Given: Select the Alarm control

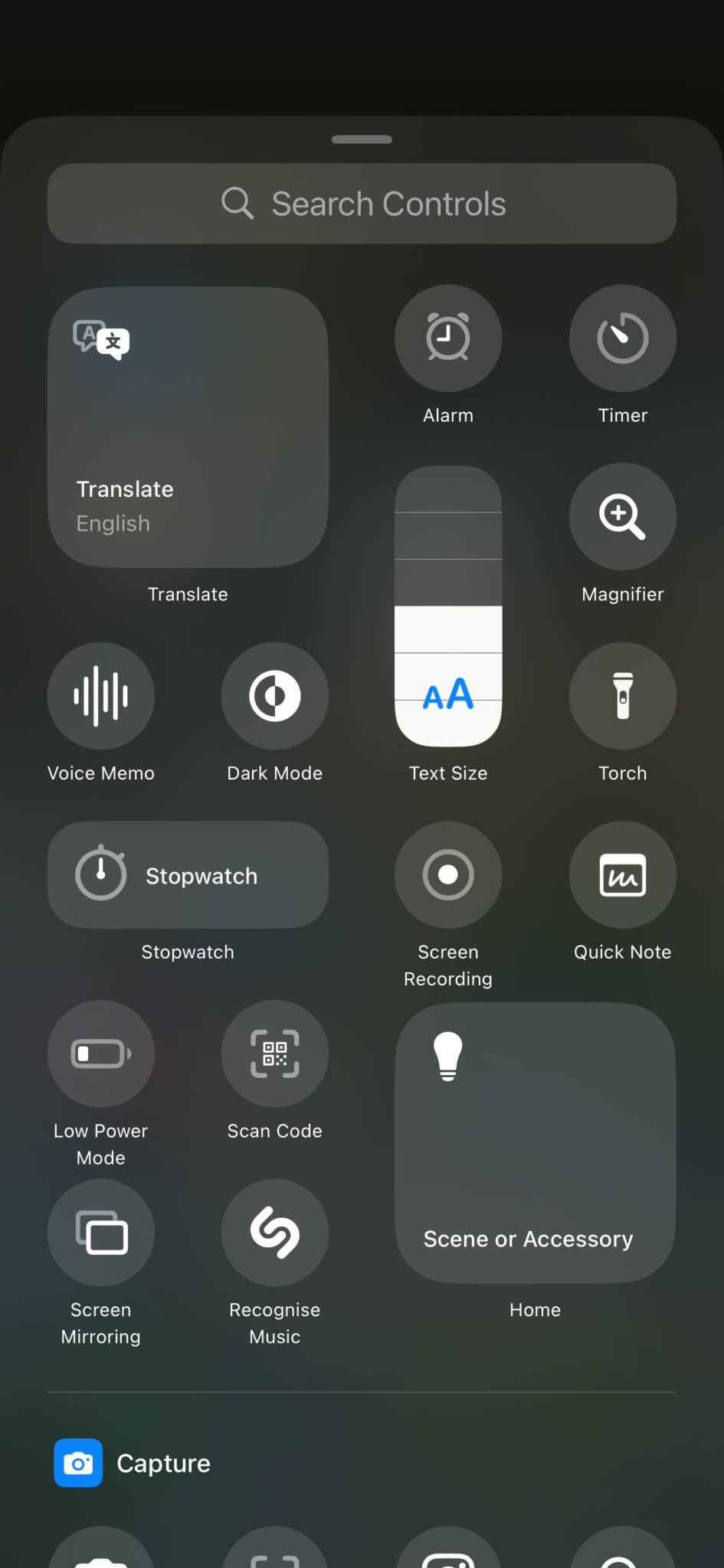Looking at the screenshot, I should pos(448,338).
